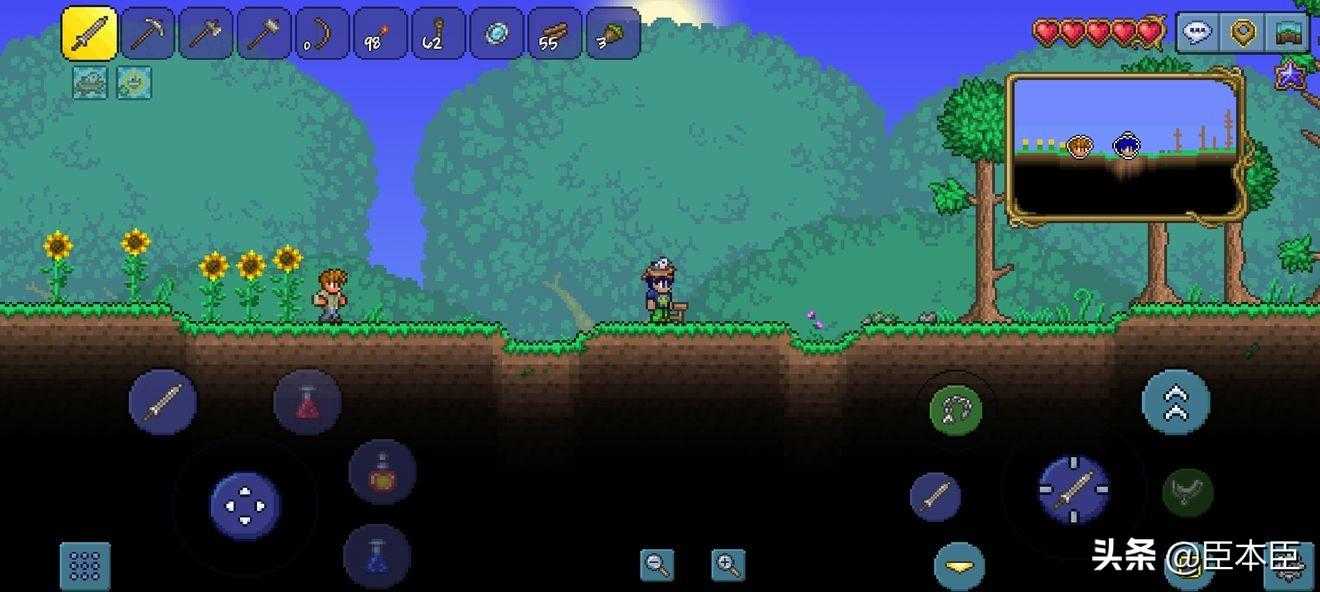The width and height of the screenshot is (1320, 592).
Task: Select the acorn hotbar slot
Action: (x=613, y=34)
